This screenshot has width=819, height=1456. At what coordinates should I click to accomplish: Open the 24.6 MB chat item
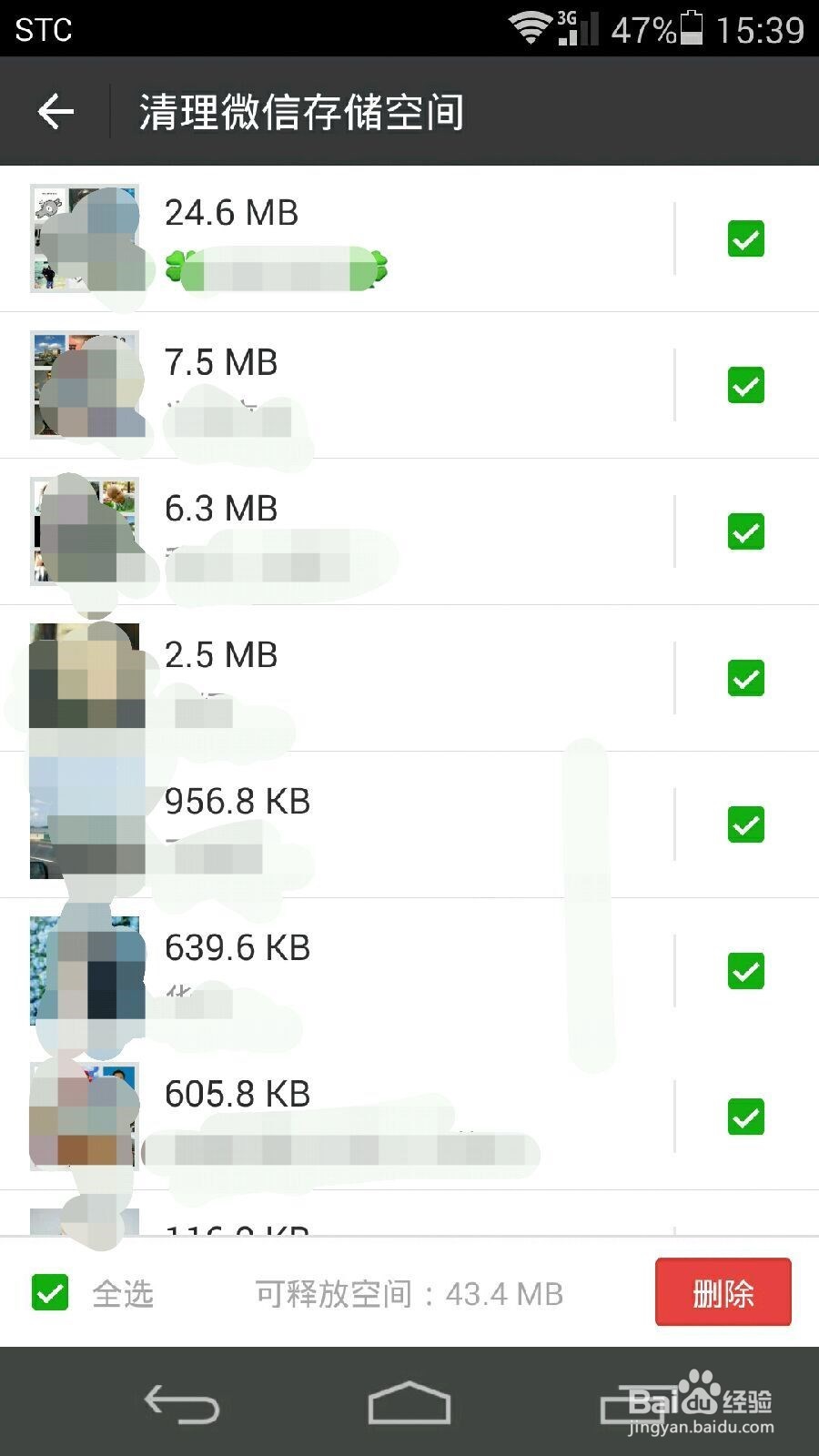click(364, 239)
